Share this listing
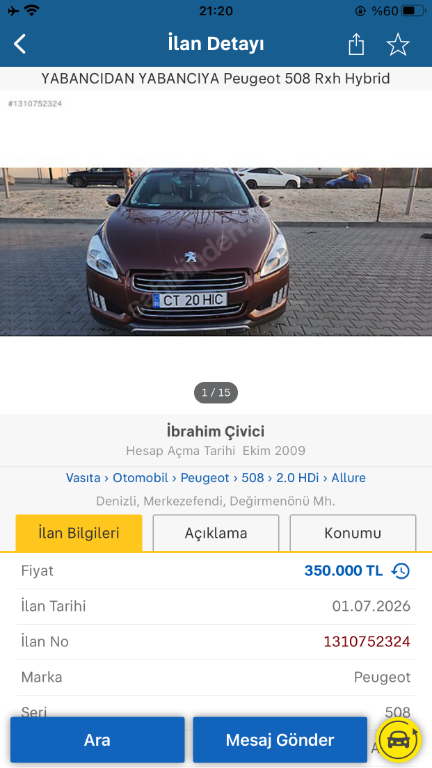432x768 pixels. click(356, 45)
